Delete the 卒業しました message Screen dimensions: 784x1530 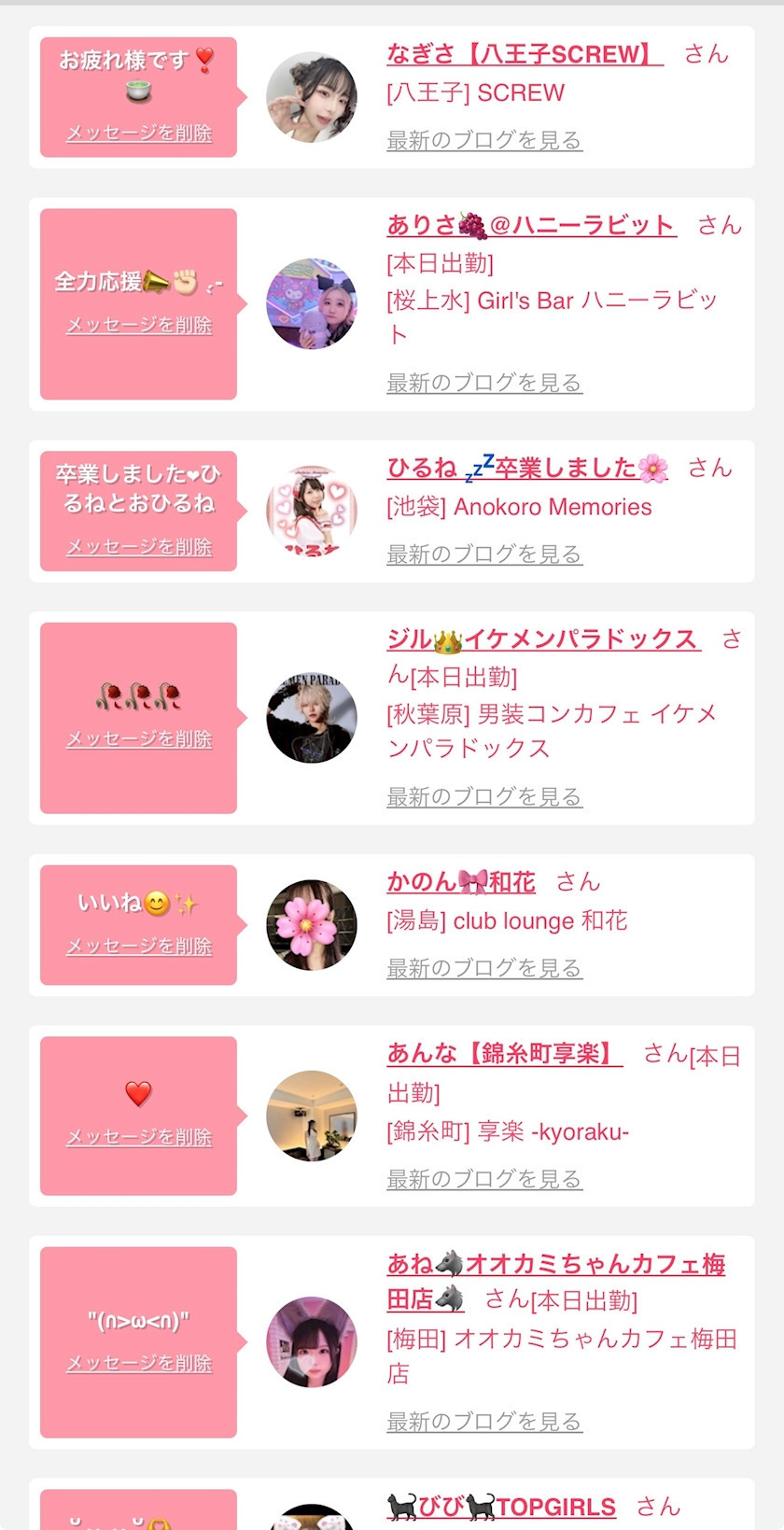click(x=139, y=547)
